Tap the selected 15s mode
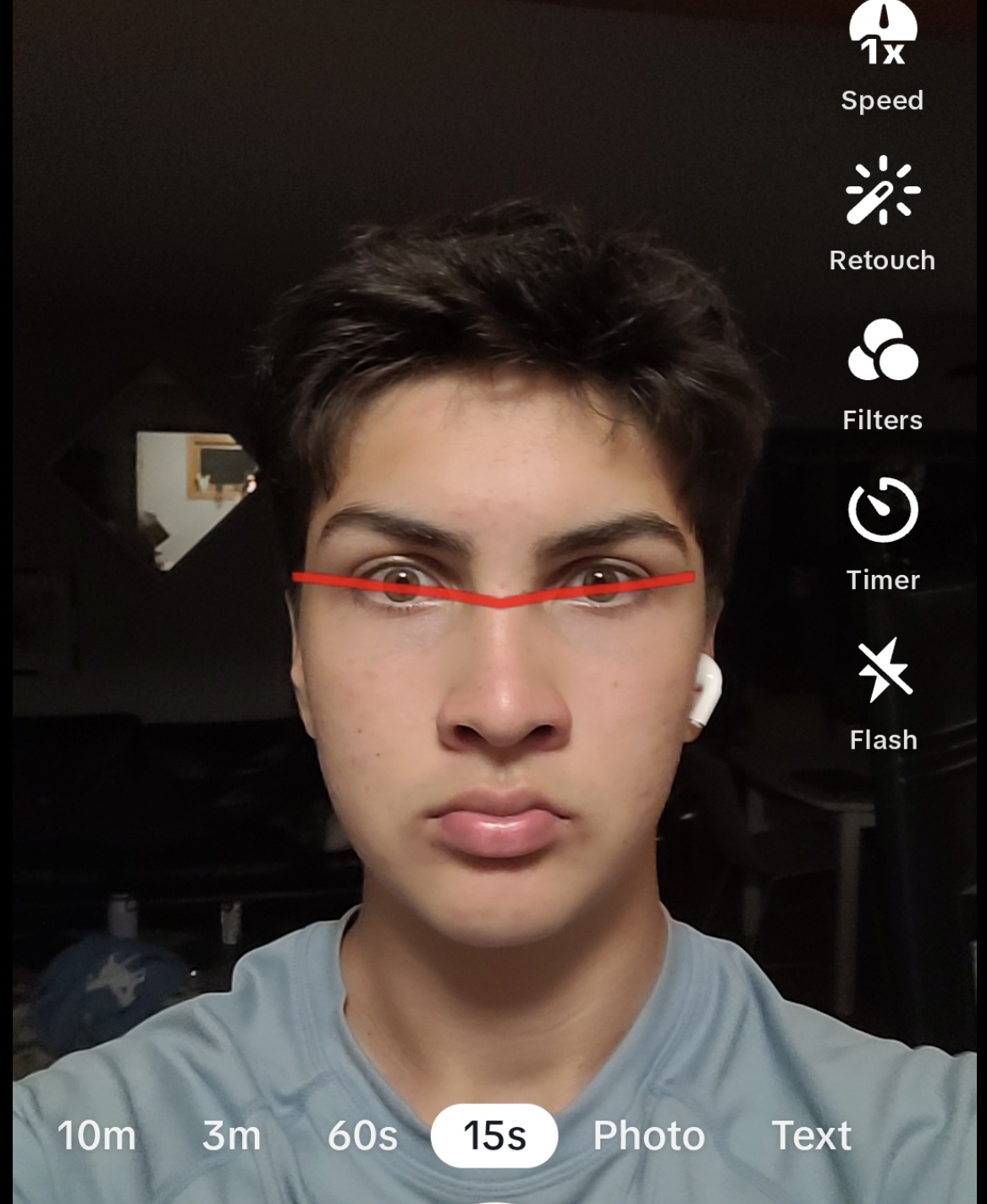Image resolution: width=987 pixels, height=1204 pixels. tap(494, 1135)
